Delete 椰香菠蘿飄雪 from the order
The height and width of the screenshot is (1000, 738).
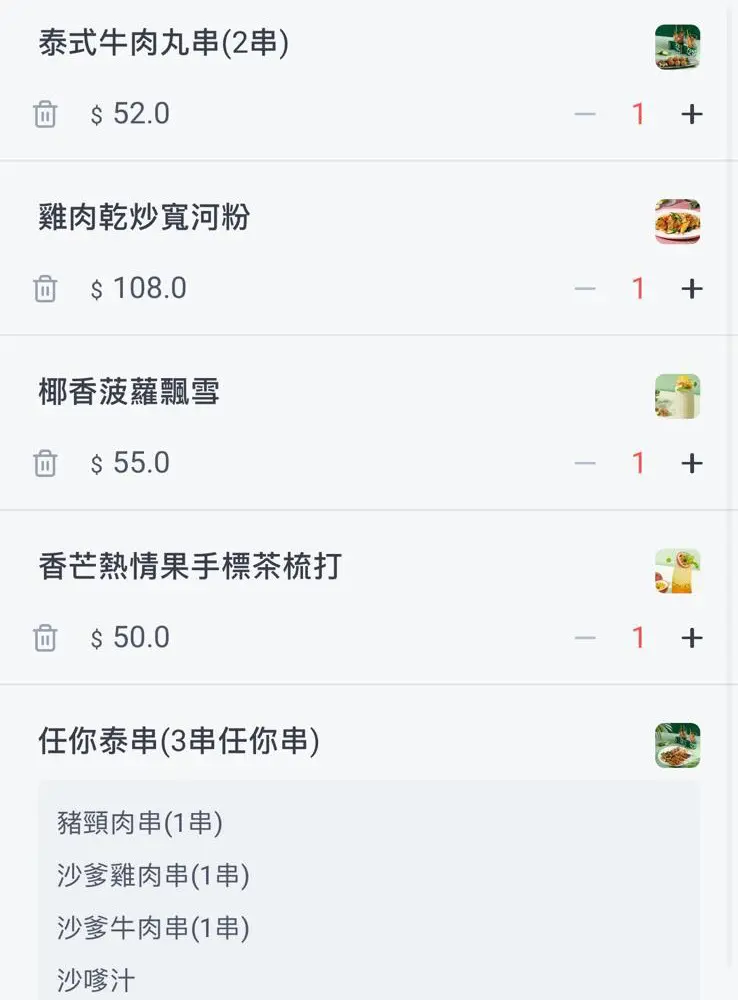pyautogui.click(x=45, y=464)
